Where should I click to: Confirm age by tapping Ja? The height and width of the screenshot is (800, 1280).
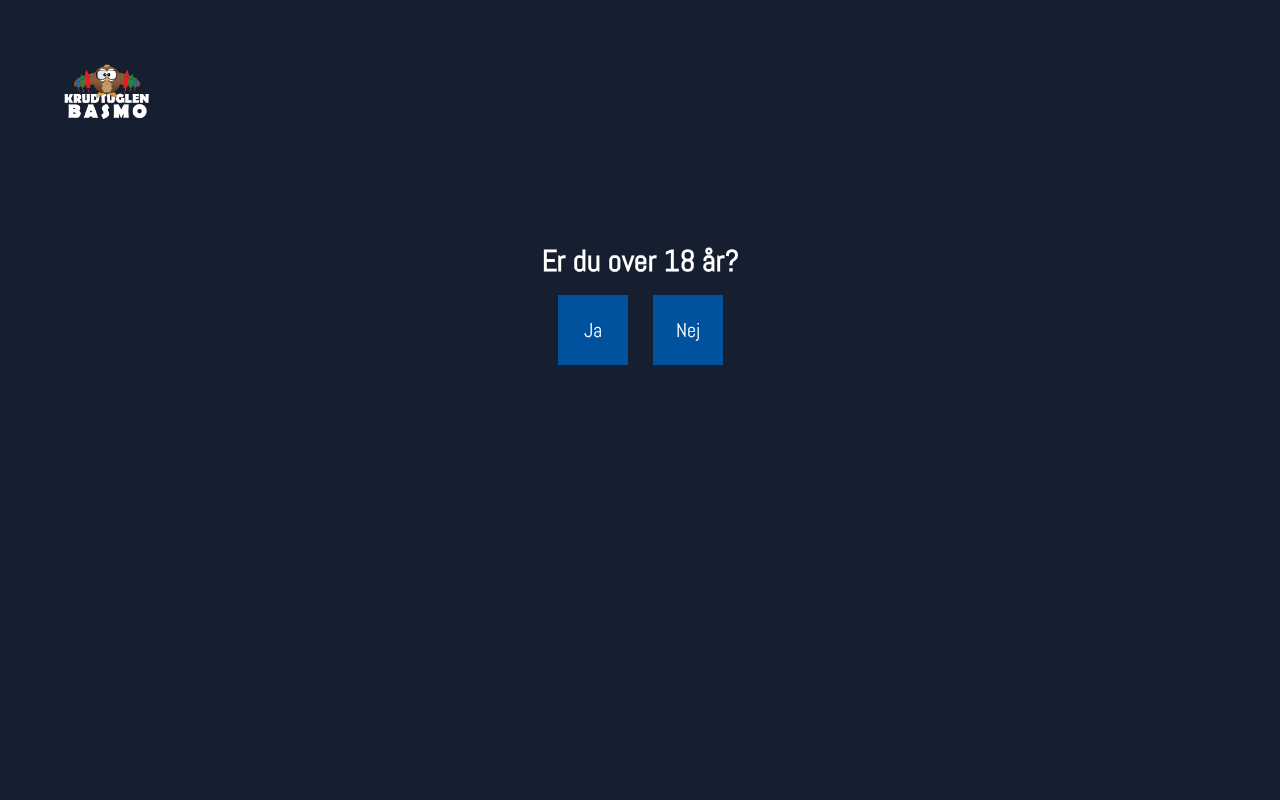(x=592, y=330)
